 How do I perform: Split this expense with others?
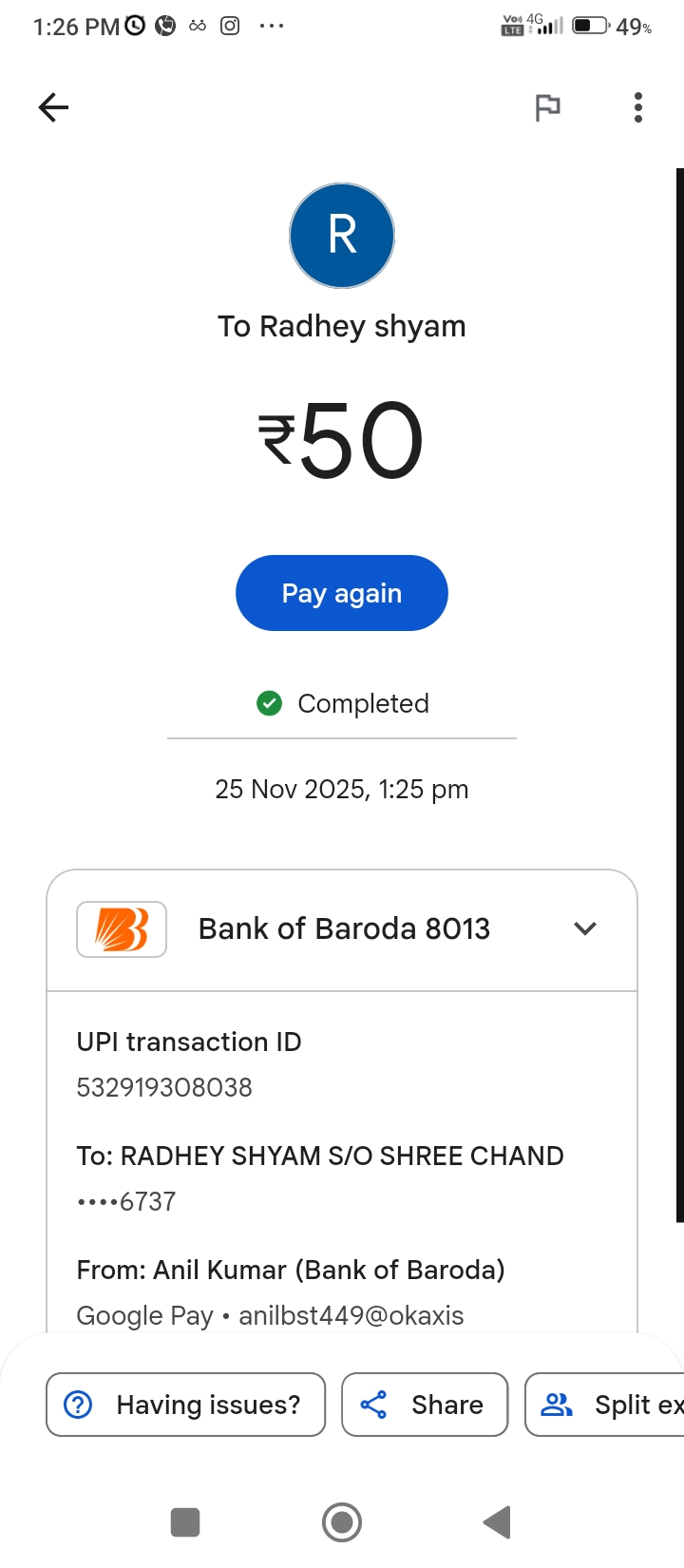(608, 1405)
